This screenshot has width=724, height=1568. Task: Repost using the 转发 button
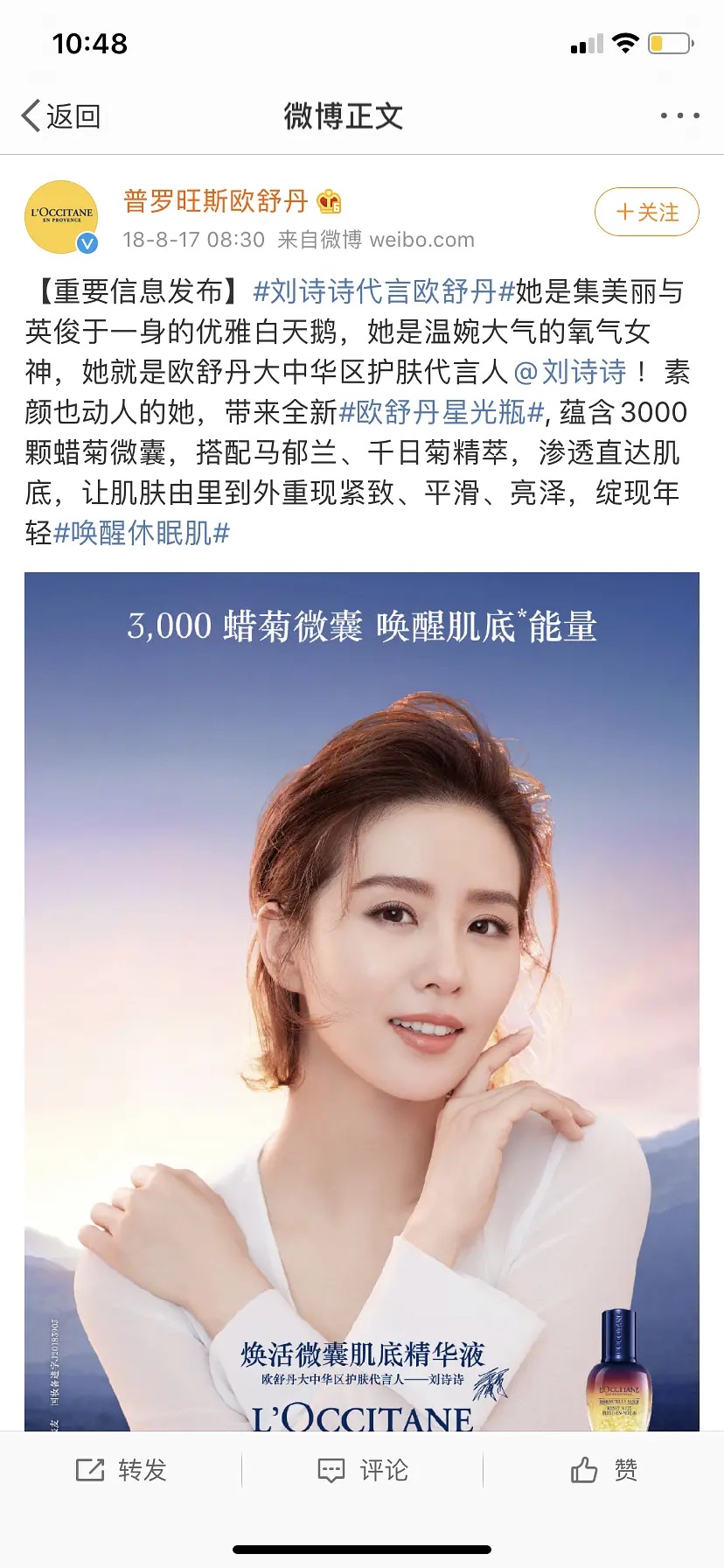(x=121, y=1470)
